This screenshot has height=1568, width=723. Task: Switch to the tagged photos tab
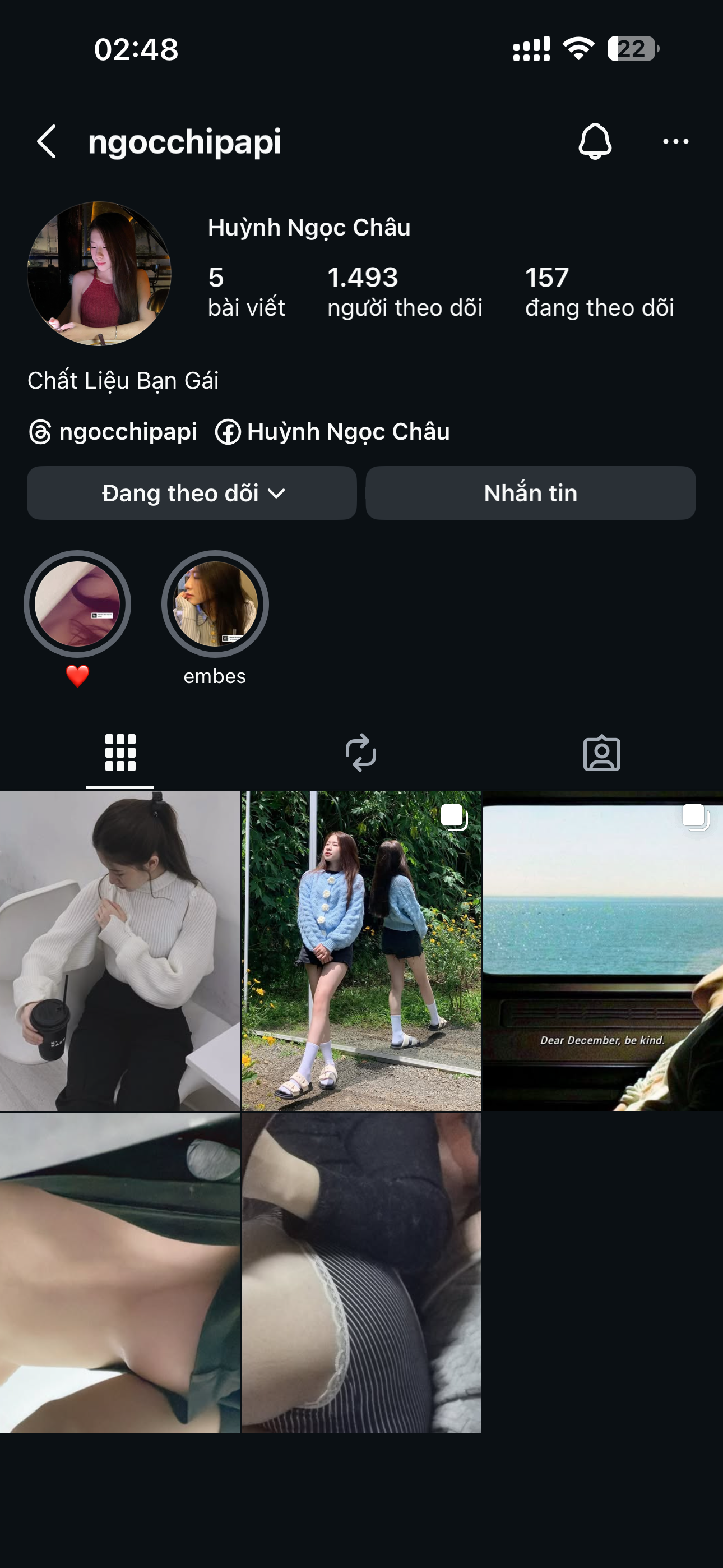[x=602, y=753]
